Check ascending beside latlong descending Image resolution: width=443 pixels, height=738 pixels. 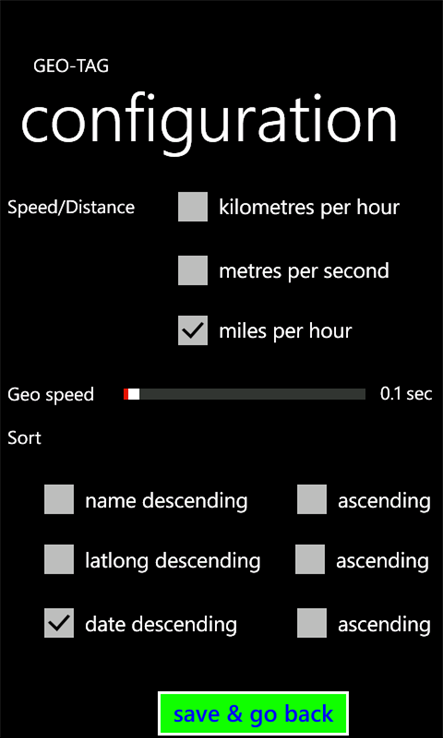pos(310,560)
